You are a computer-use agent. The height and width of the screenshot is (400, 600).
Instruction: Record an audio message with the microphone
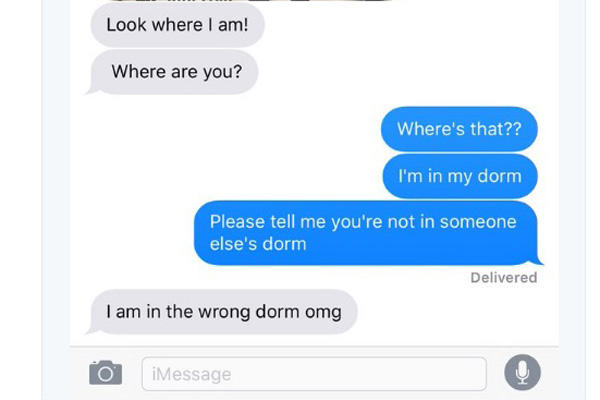tap(521, 373)
